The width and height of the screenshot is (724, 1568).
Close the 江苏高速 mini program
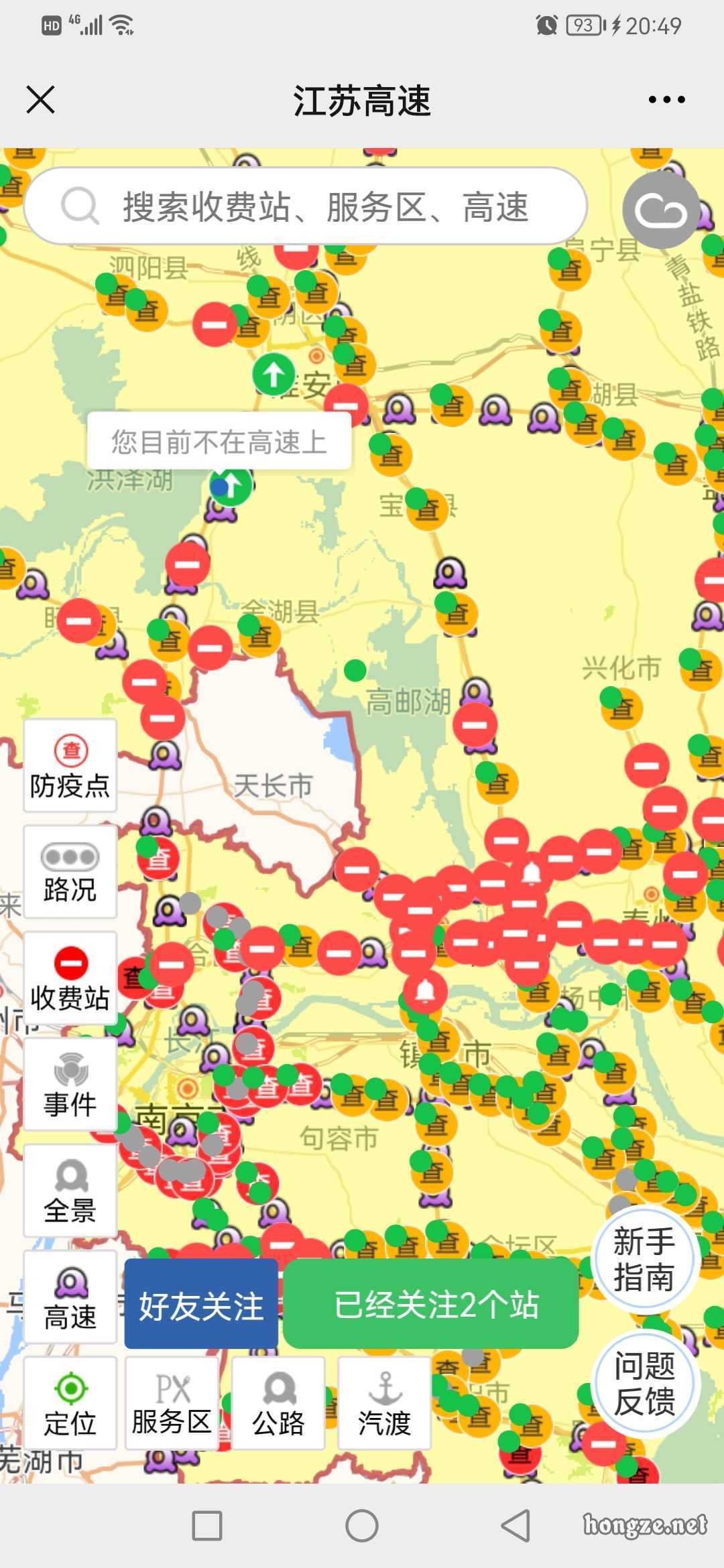(x=40, y=101)
